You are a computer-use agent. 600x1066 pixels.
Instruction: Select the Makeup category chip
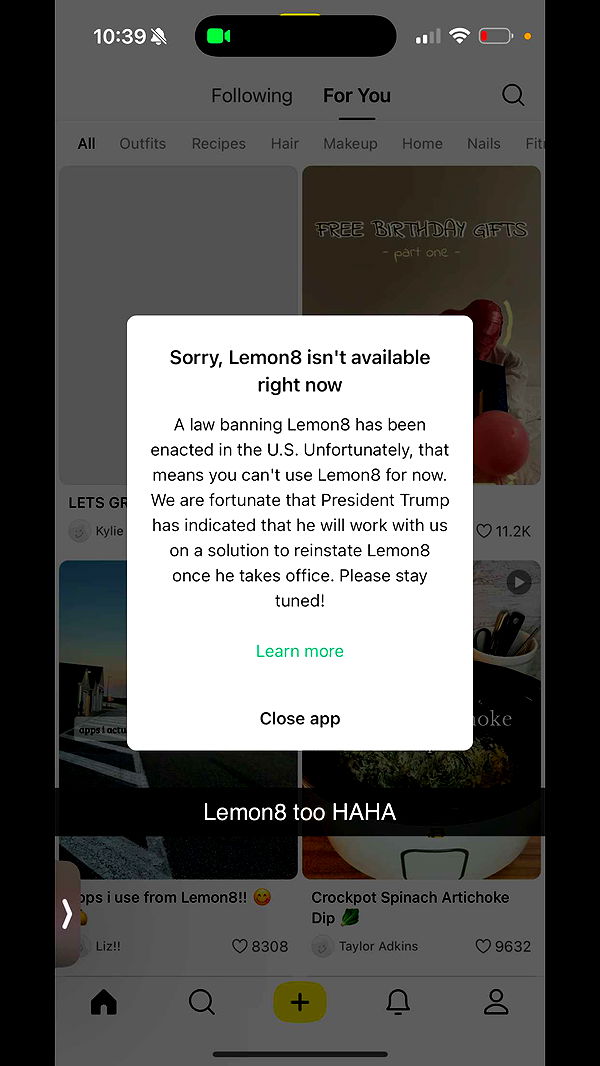tap(350, 143)
